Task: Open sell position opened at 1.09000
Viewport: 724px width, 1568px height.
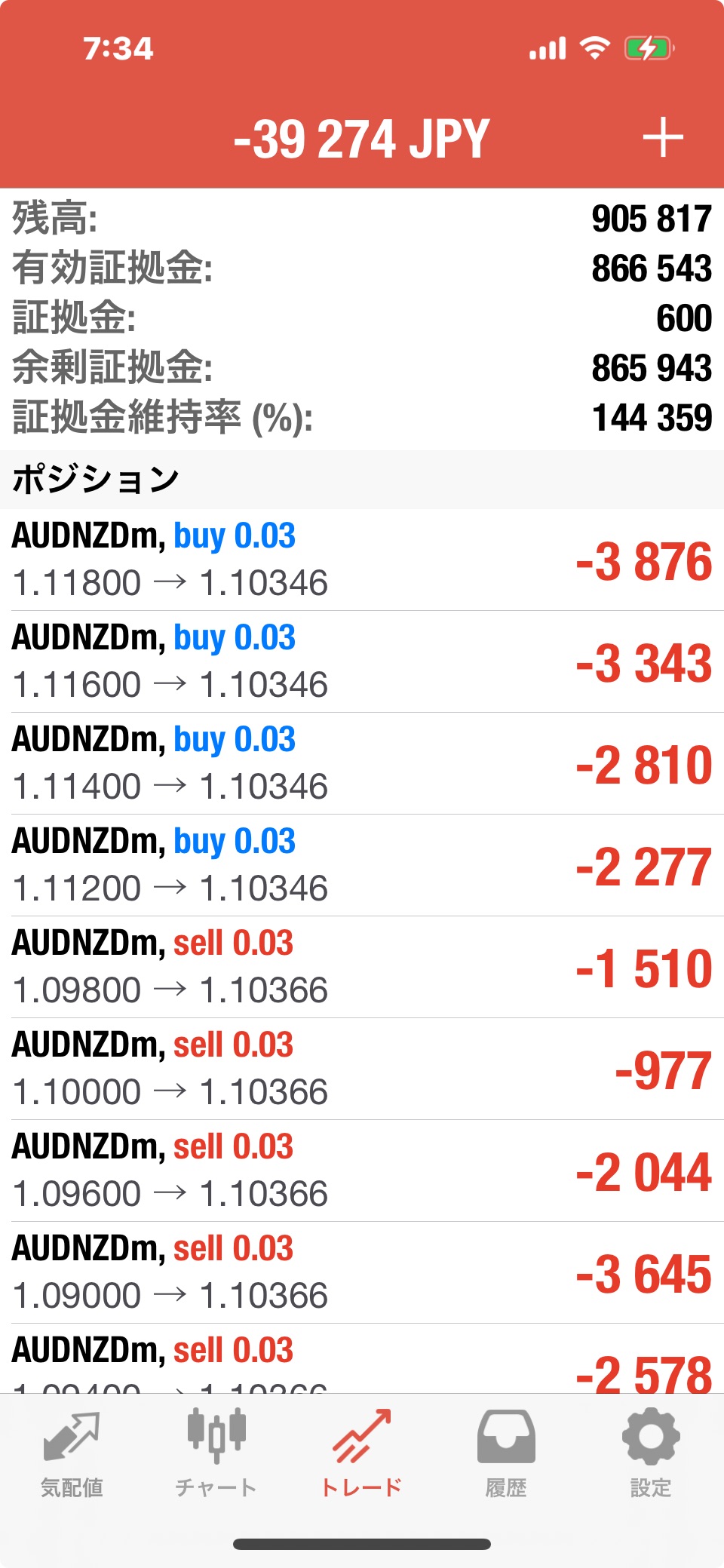Action: pyautogui.click(x=362, y=1273)
